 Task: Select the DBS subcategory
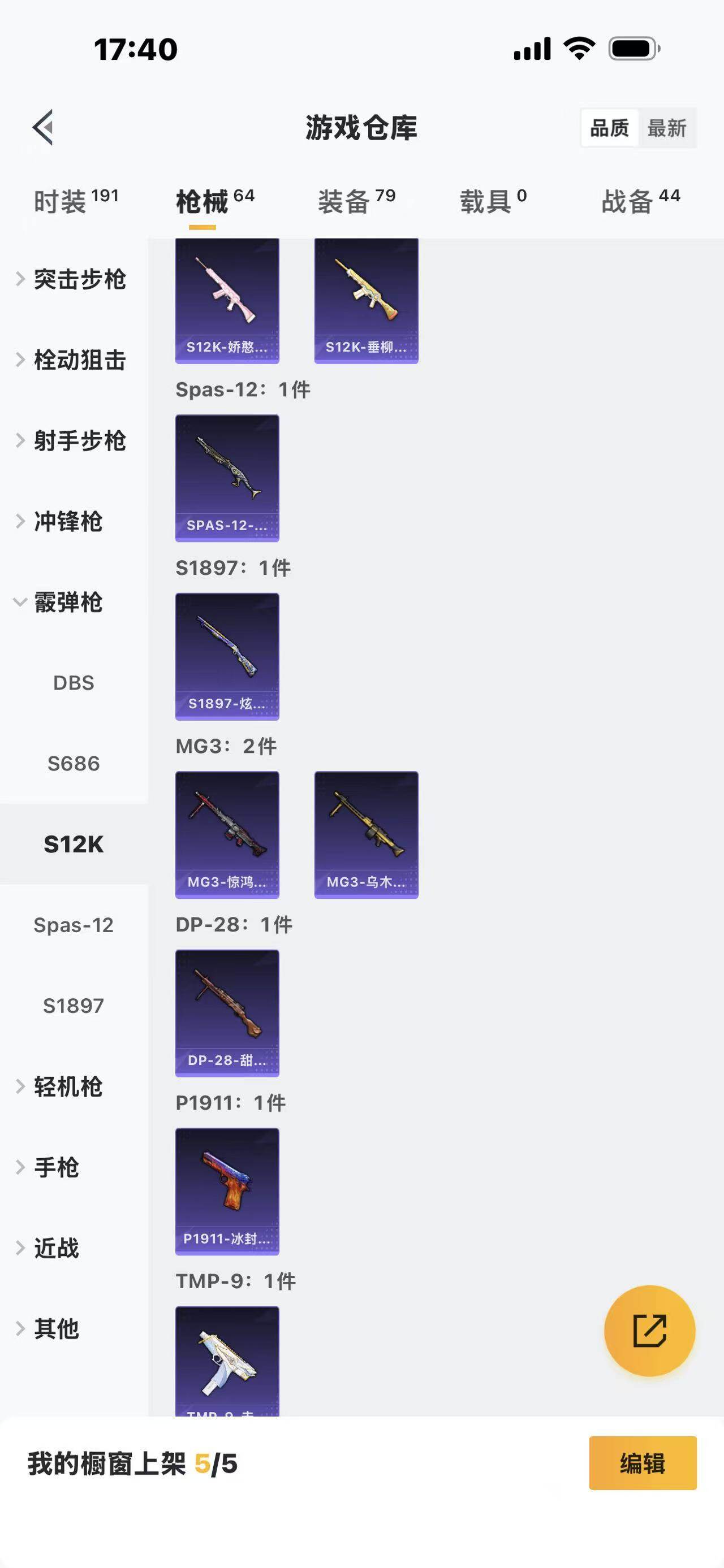74,683
